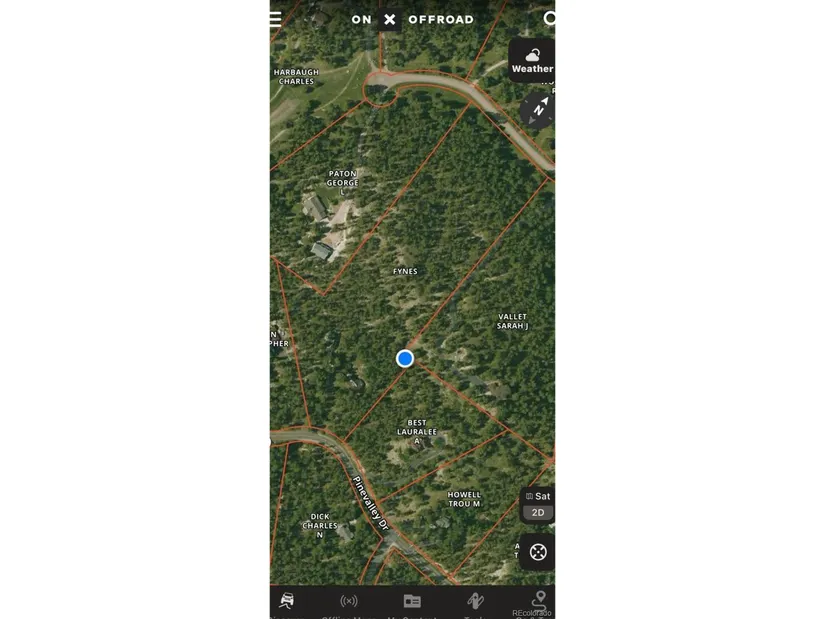The width and height of the screenshot is (825, 619).
Task: Center map on my location
Action: pyautogui.click(x=538, y=552)
